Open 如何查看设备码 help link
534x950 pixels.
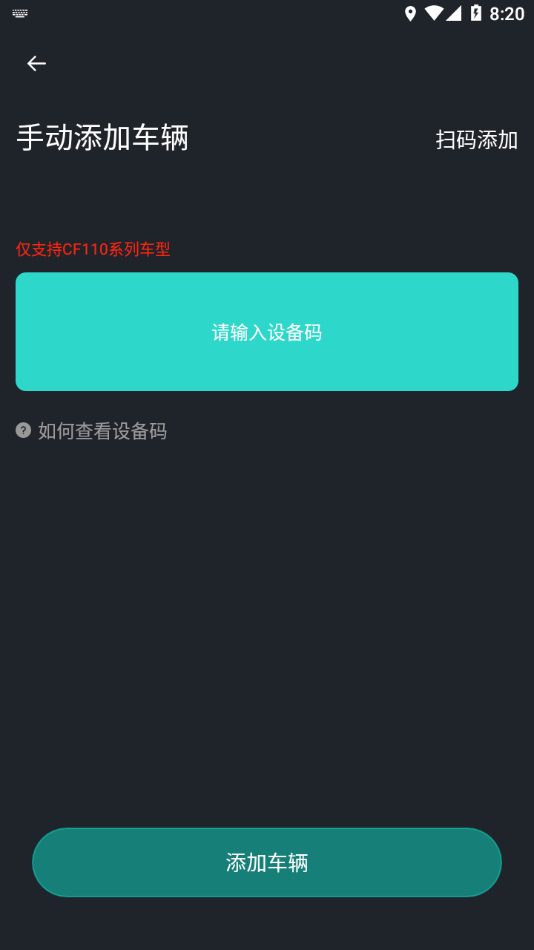pos(91,431)
